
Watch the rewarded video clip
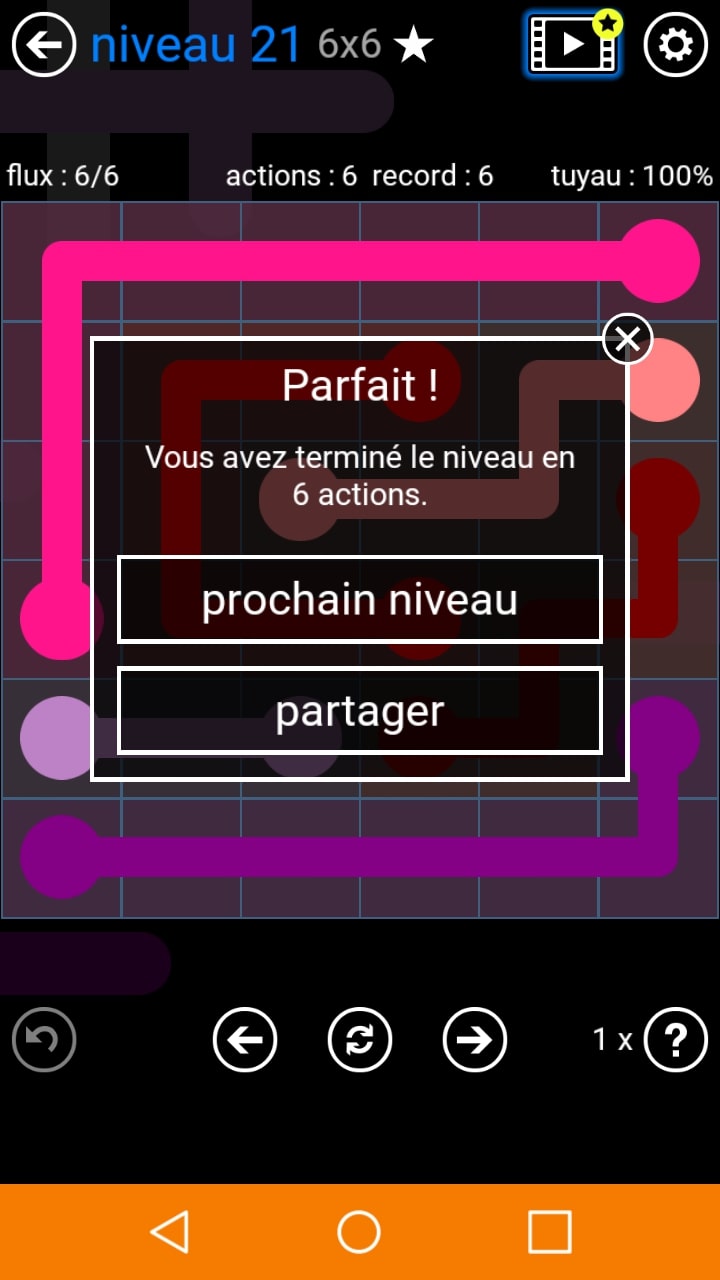pos(572,44)
